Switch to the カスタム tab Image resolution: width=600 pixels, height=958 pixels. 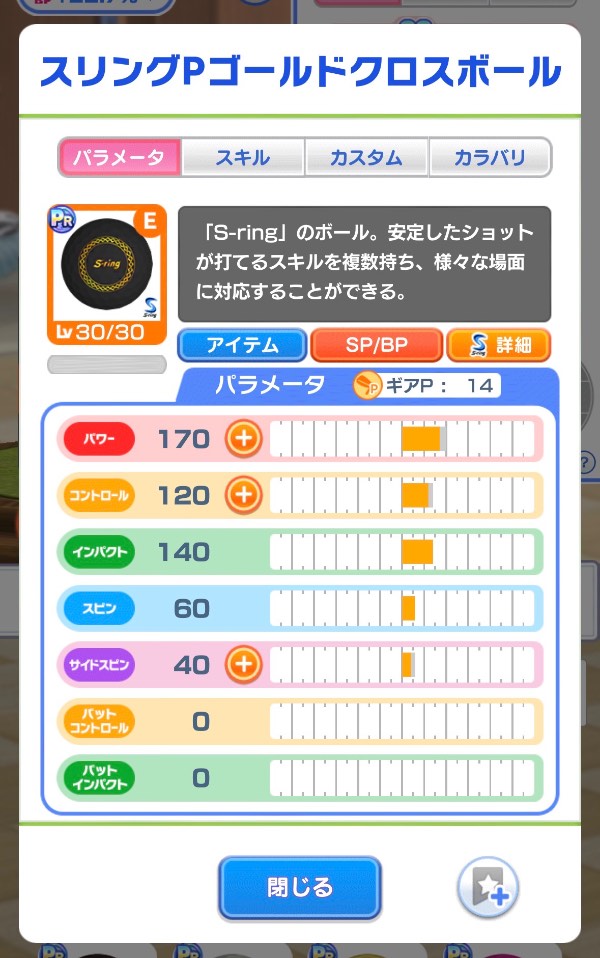tap(365, 158)
